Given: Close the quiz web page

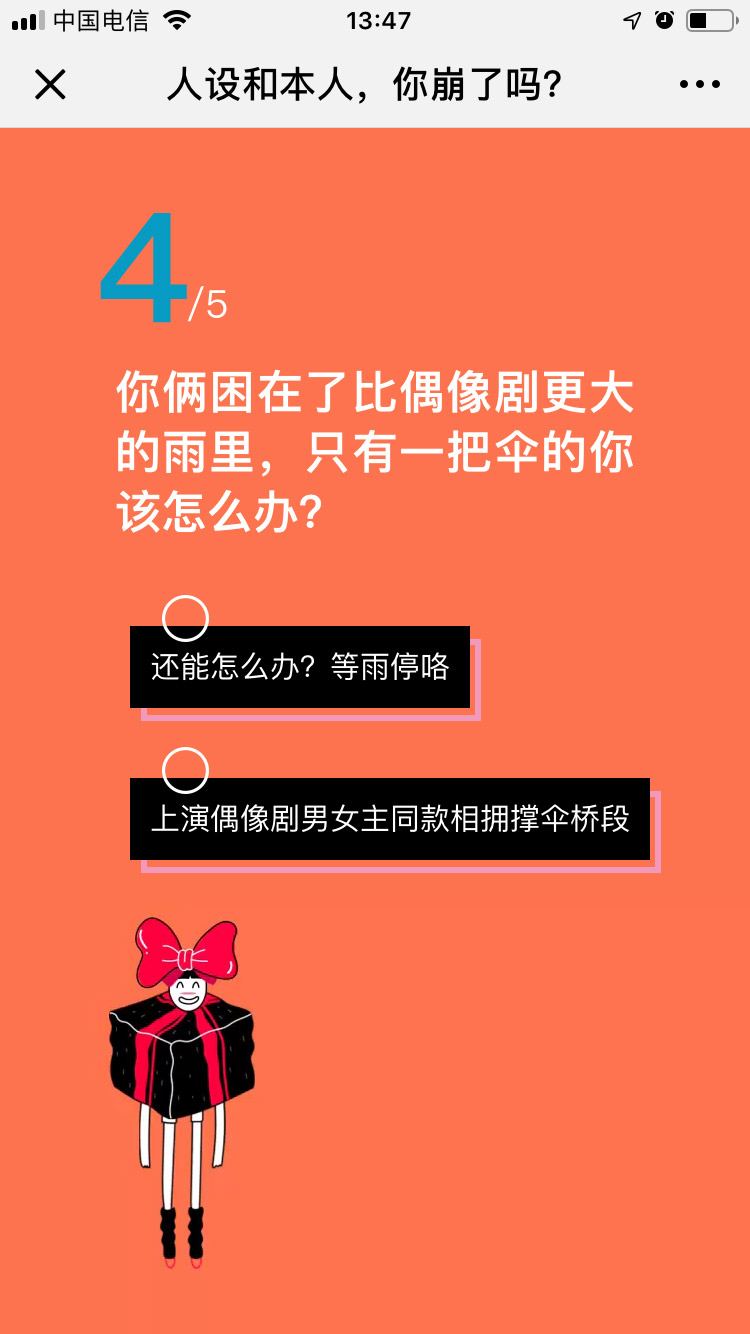Looking at the screenshot, I should 50,85.
